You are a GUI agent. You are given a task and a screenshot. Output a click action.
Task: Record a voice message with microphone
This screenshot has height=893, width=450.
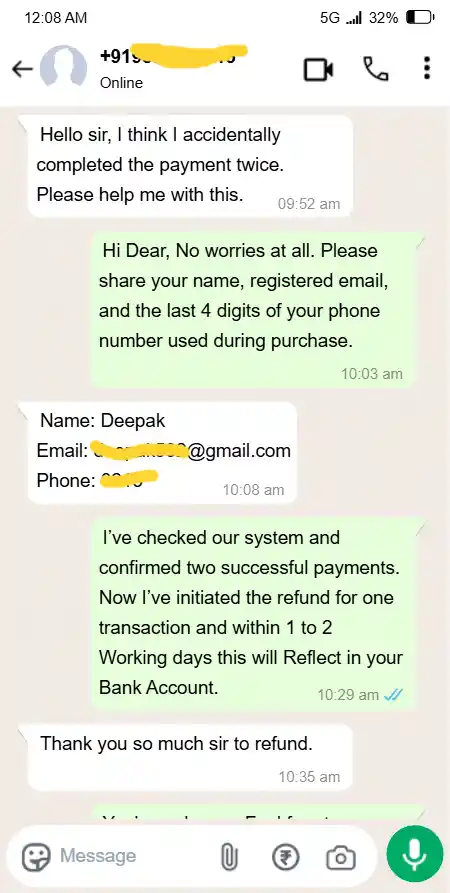coord(414,854)
